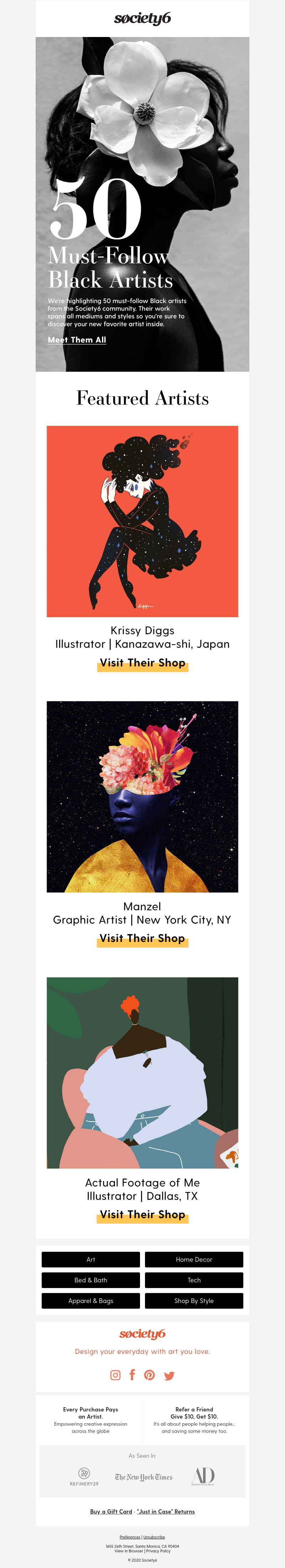Open Manzel's floral head artwork
Viewport: 285px width, 1568px height.
pyautogui.click(x=142, y=797)
